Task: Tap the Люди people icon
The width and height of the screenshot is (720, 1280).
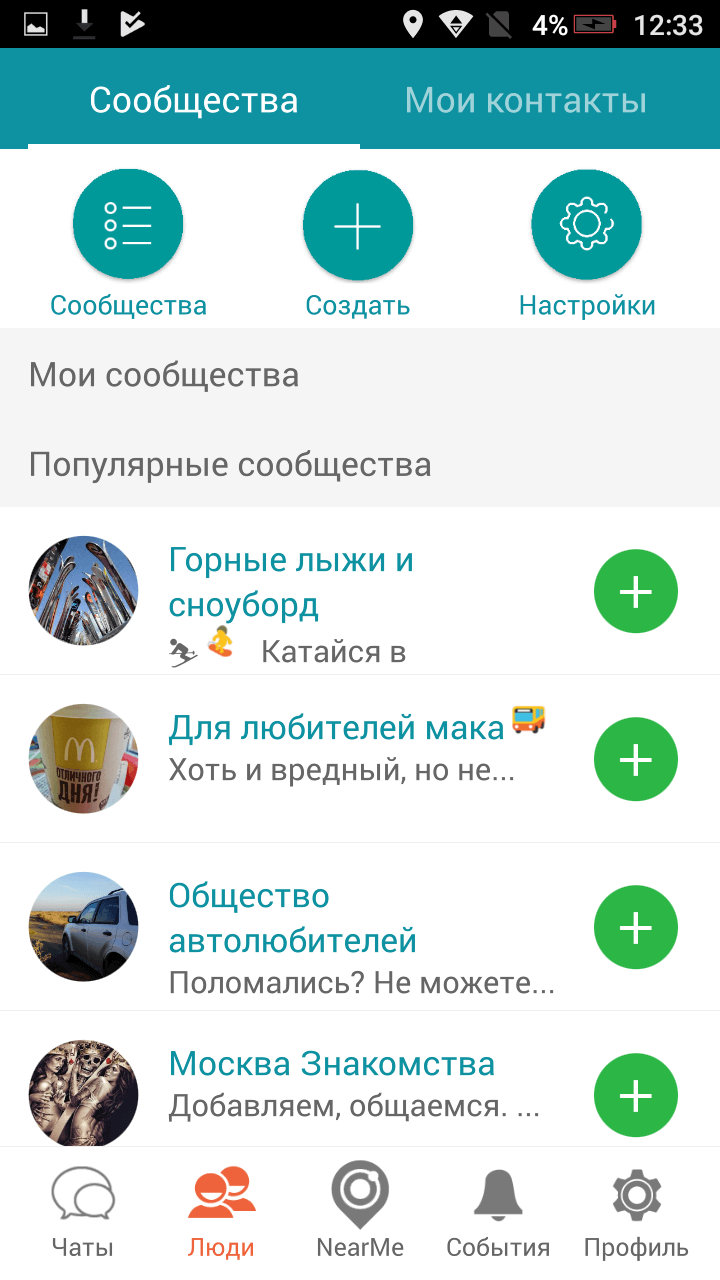Action: click(x=221, y=1193)
